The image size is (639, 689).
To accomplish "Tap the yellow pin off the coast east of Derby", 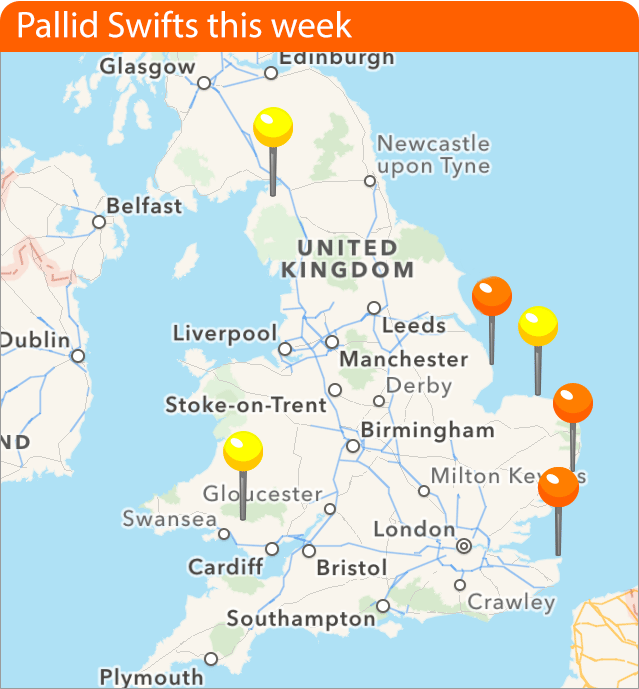I will click(x=538, y=326).
